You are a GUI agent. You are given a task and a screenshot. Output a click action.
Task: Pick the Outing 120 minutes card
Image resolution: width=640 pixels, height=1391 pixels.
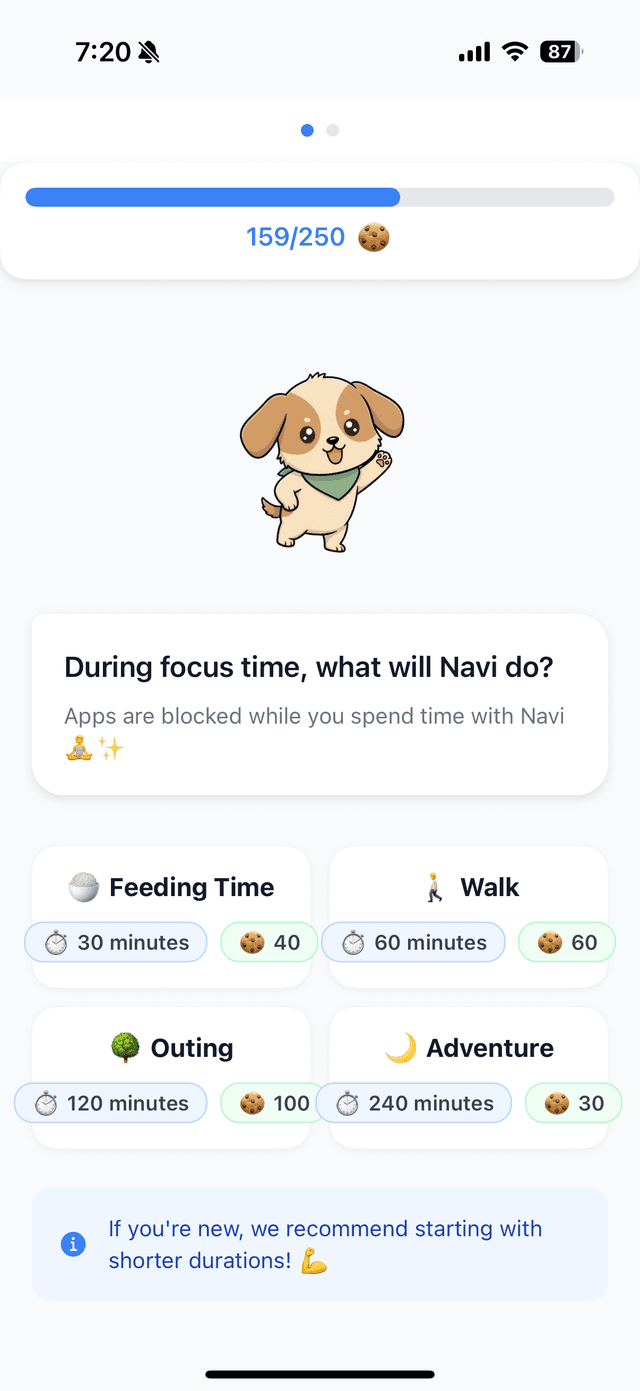pos(171,1076)
